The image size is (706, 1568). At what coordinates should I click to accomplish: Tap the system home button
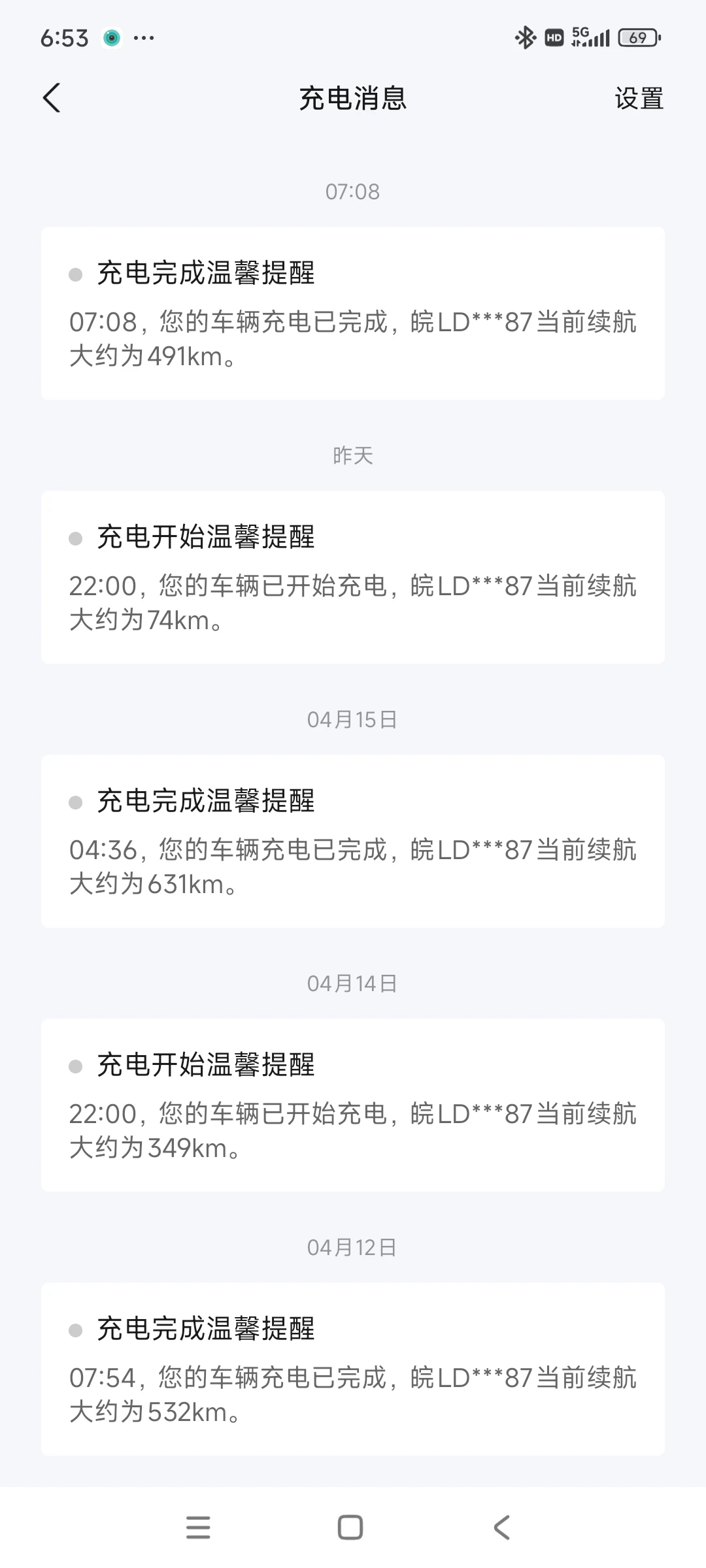click(x=350, y=1527)
